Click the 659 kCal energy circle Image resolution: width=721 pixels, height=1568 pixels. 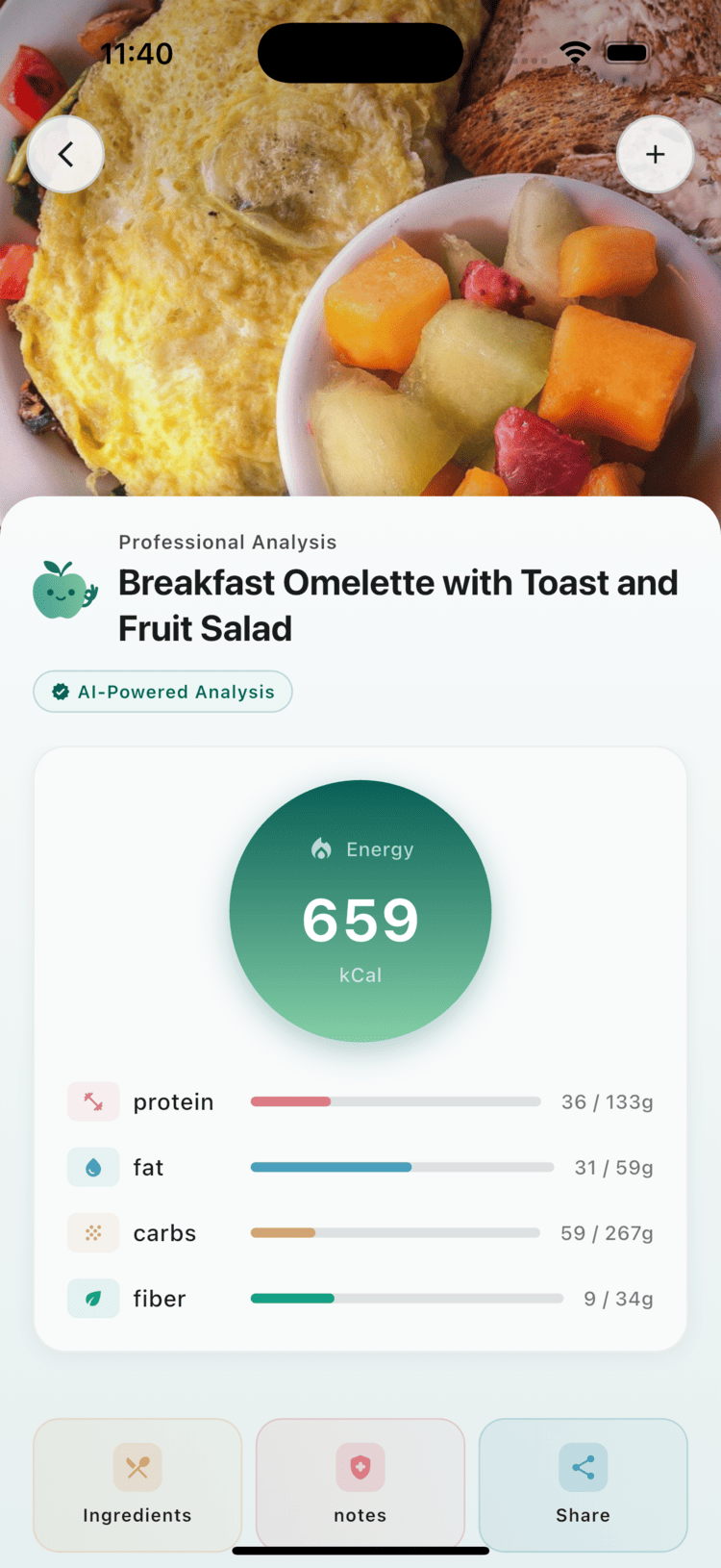coord(360,911)
